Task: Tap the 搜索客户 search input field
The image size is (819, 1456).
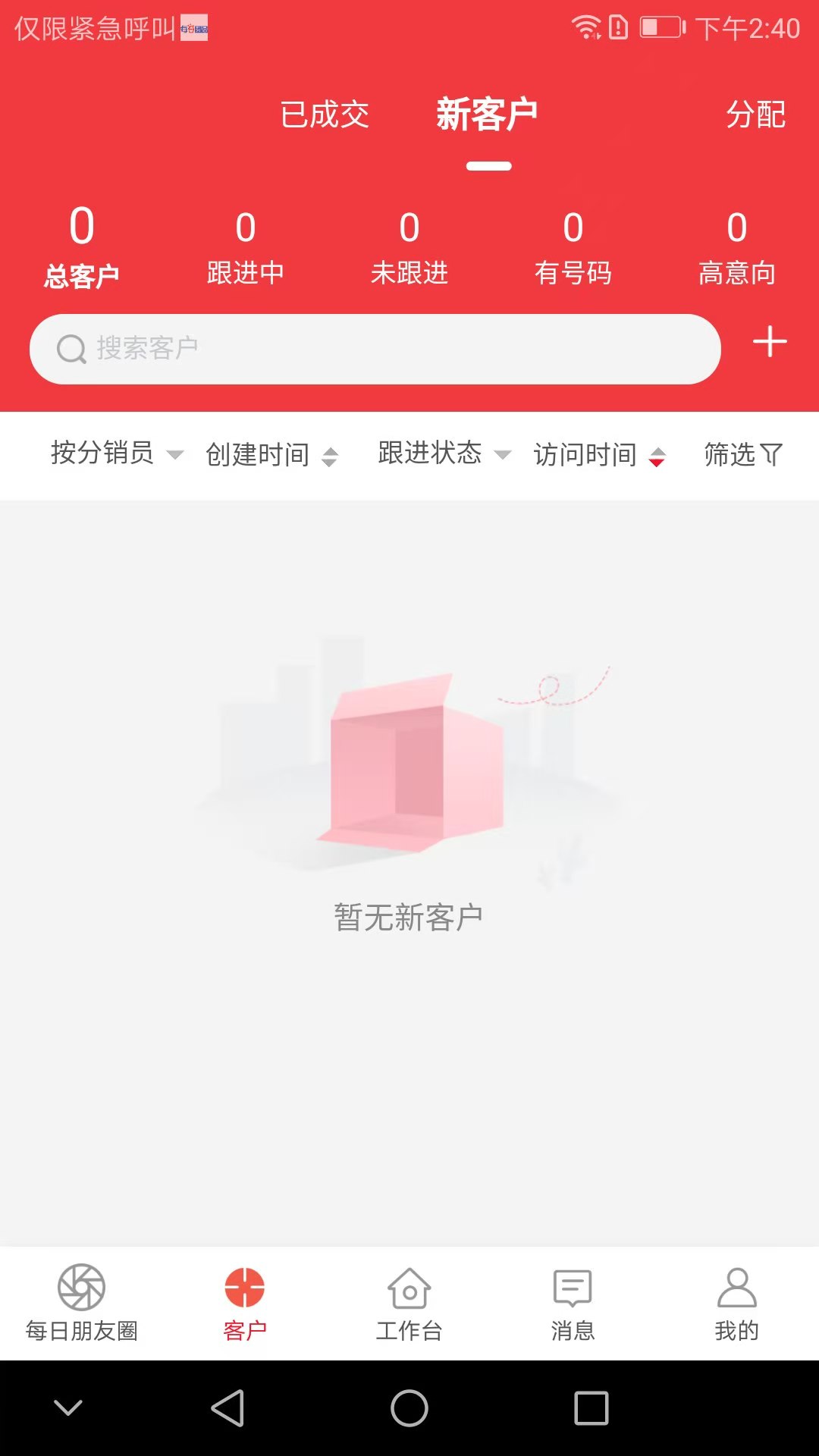Action: pyautogui.click(x=376, y=349)
